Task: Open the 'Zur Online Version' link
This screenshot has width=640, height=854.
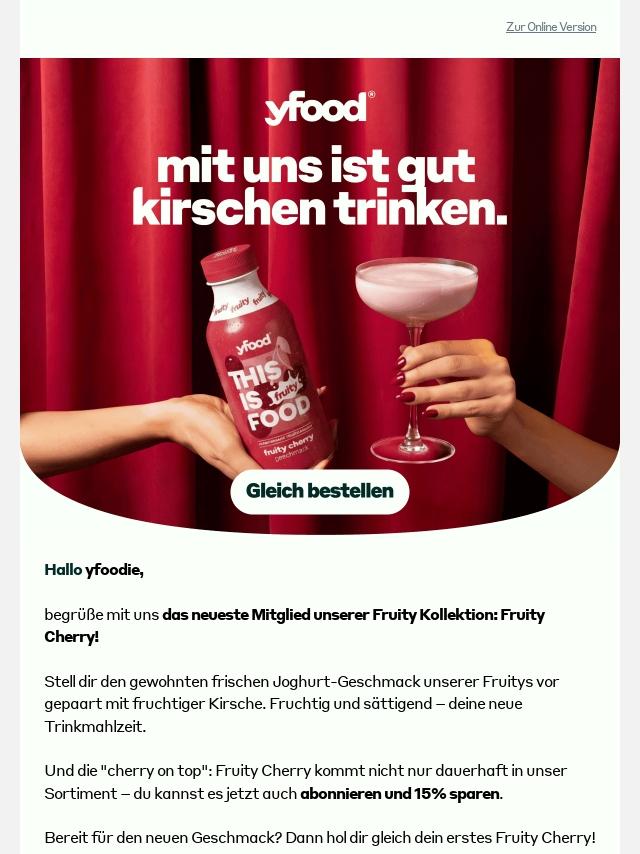Action: (550, 27)
